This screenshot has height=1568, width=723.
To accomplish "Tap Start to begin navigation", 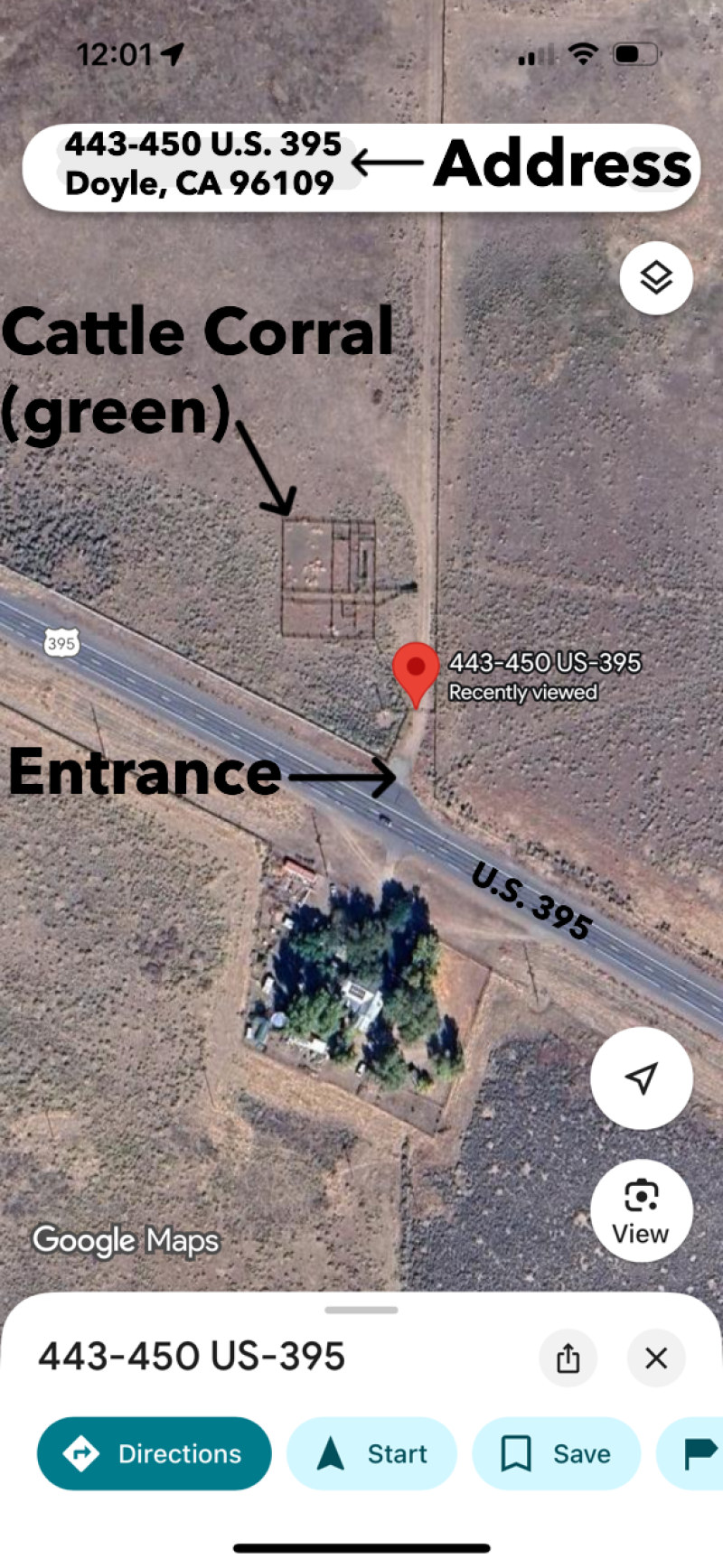I will tap(371, 1453).
